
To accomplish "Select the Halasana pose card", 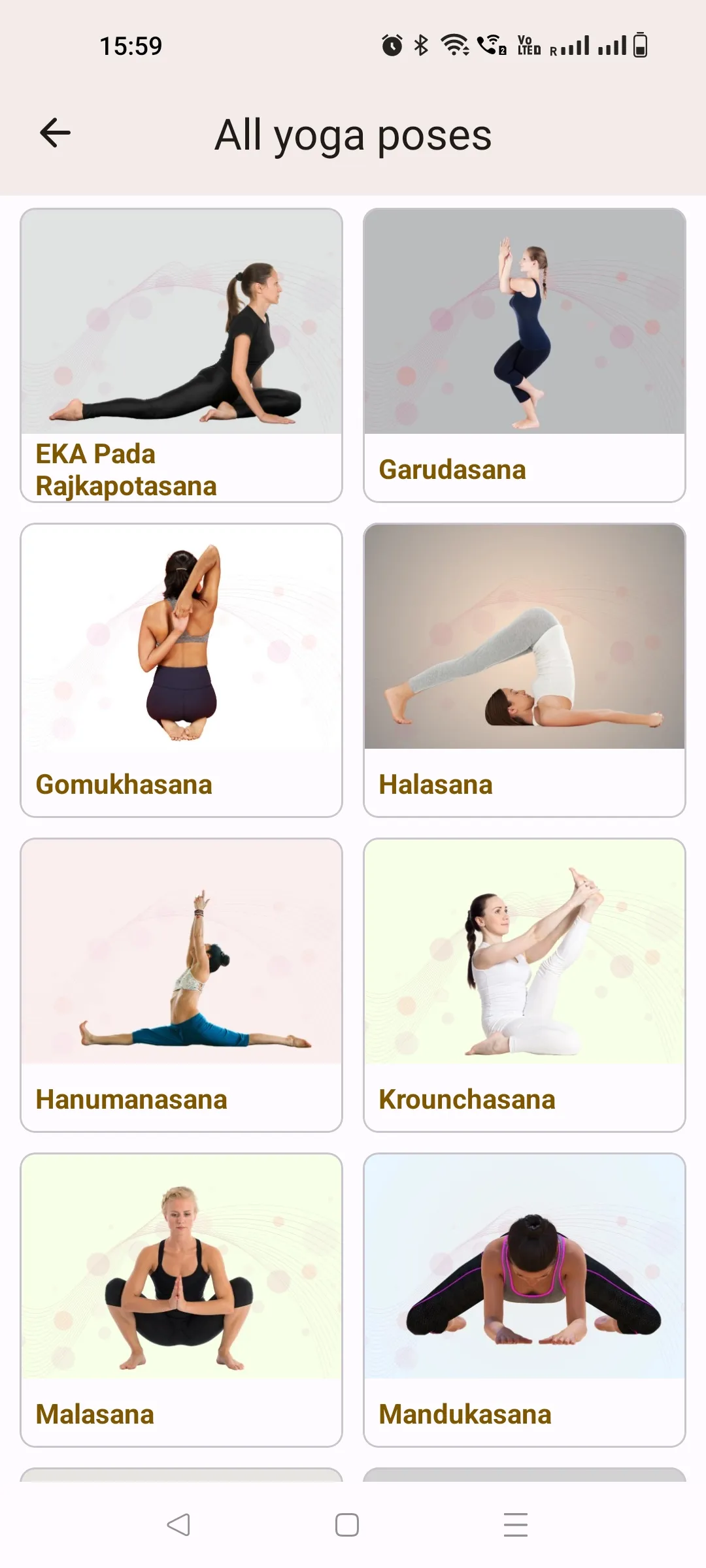I will click(x=524, y=670).
